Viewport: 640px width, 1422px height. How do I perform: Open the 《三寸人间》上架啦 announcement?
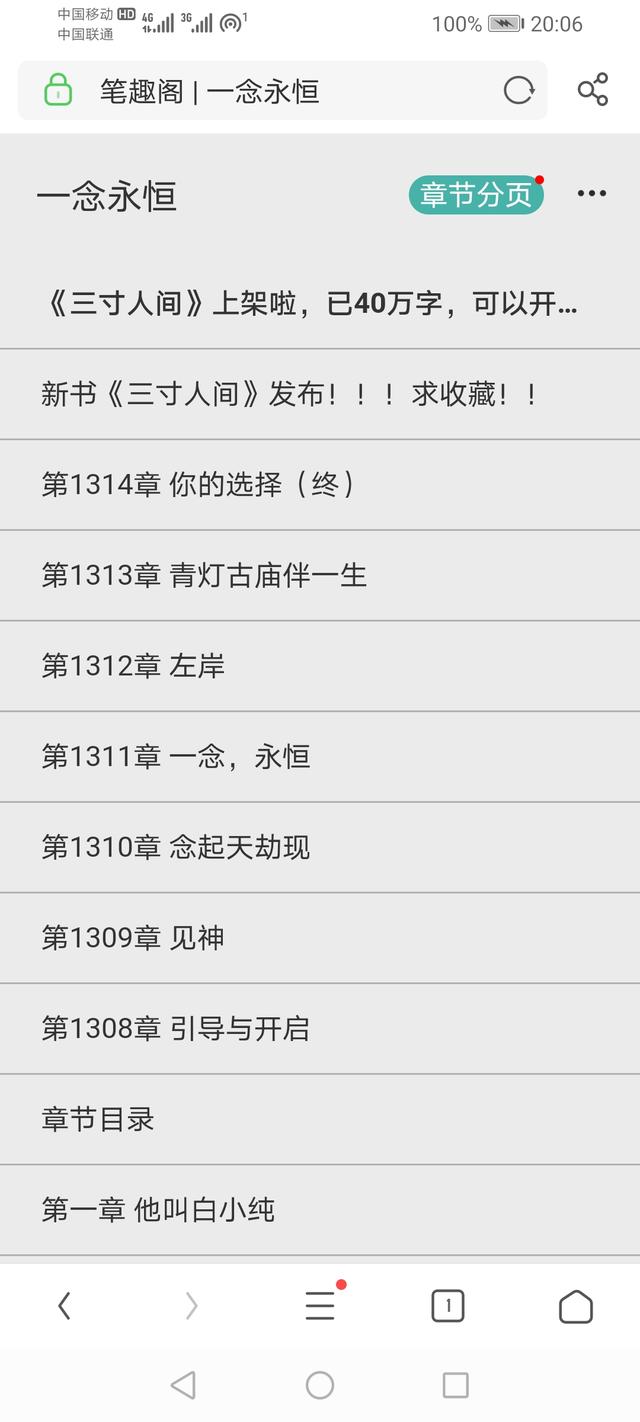(310, 304)
